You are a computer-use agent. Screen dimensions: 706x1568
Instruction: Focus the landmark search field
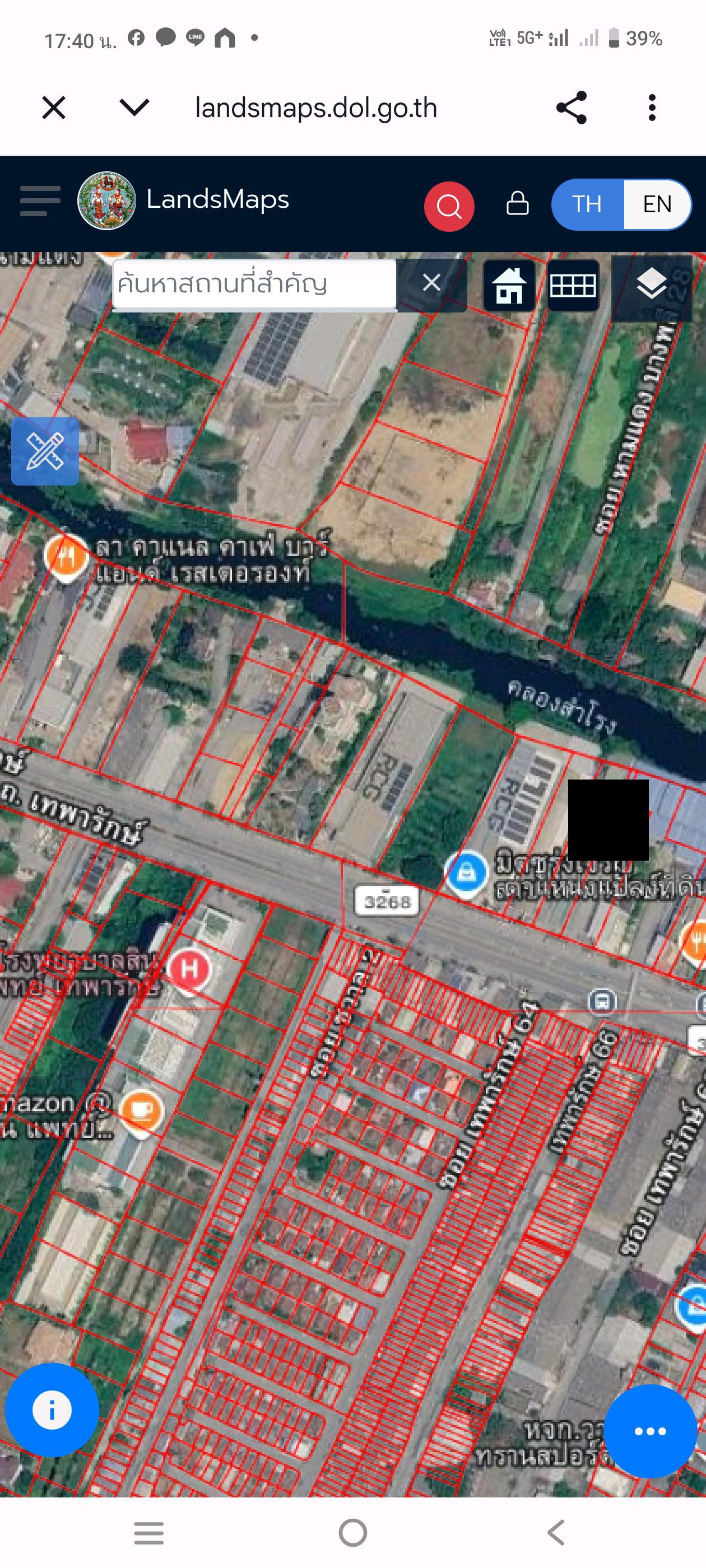(254, 284)
